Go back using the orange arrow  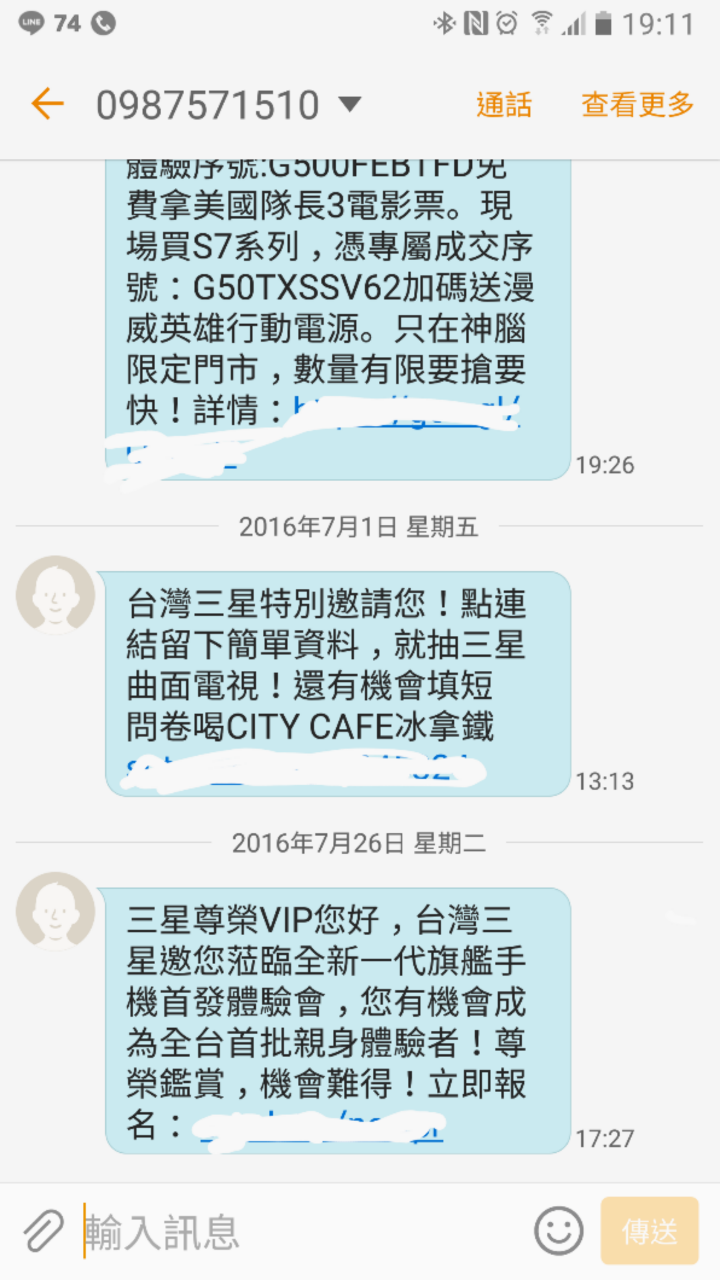[x=47, y=104]
